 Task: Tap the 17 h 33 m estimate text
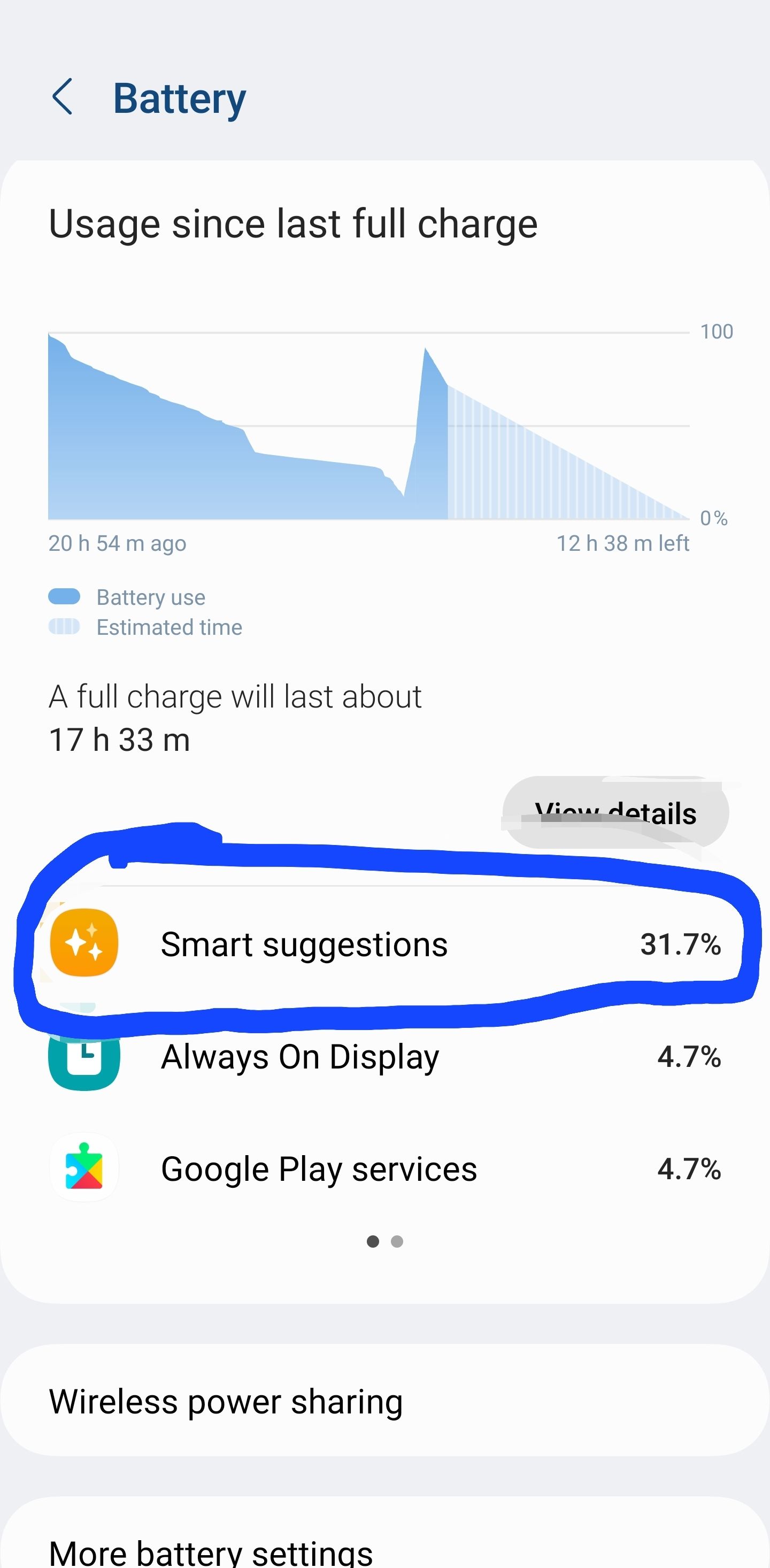(x=119, y=740)
